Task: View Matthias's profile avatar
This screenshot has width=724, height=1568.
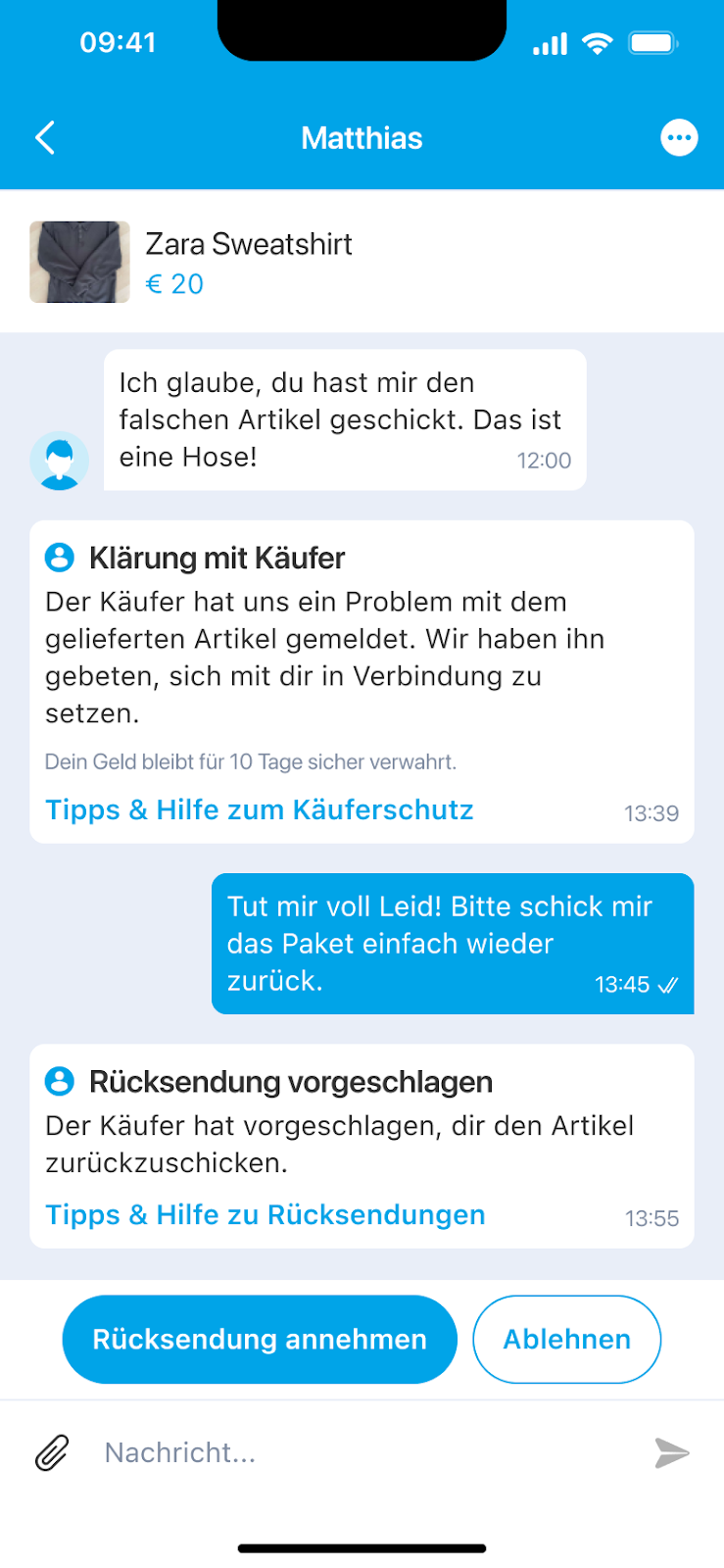Action: point(60,461)
